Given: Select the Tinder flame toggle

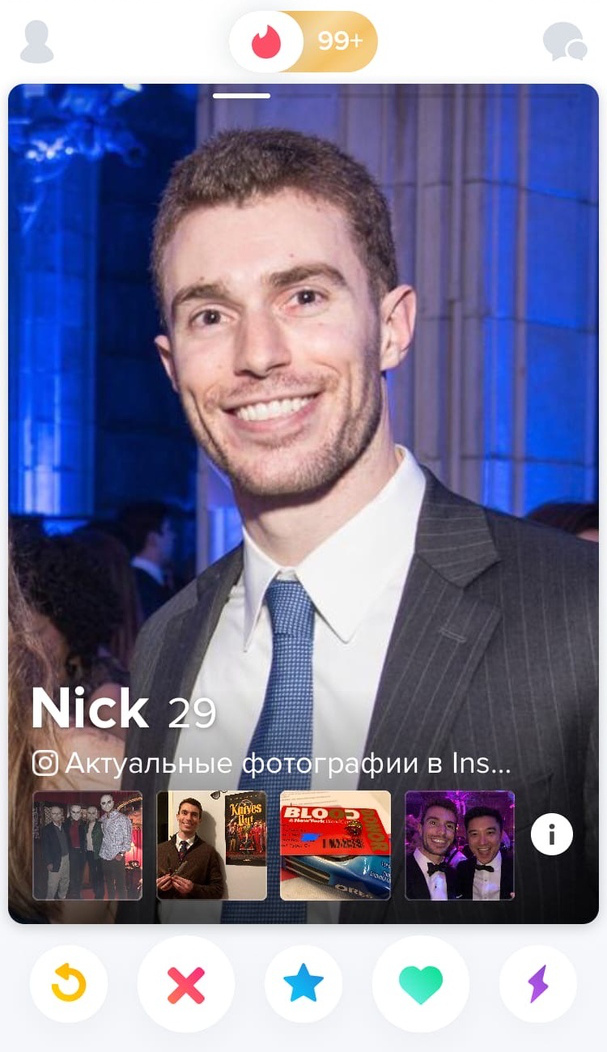Looking at the screenshot, I should click(x=266, y=42).
